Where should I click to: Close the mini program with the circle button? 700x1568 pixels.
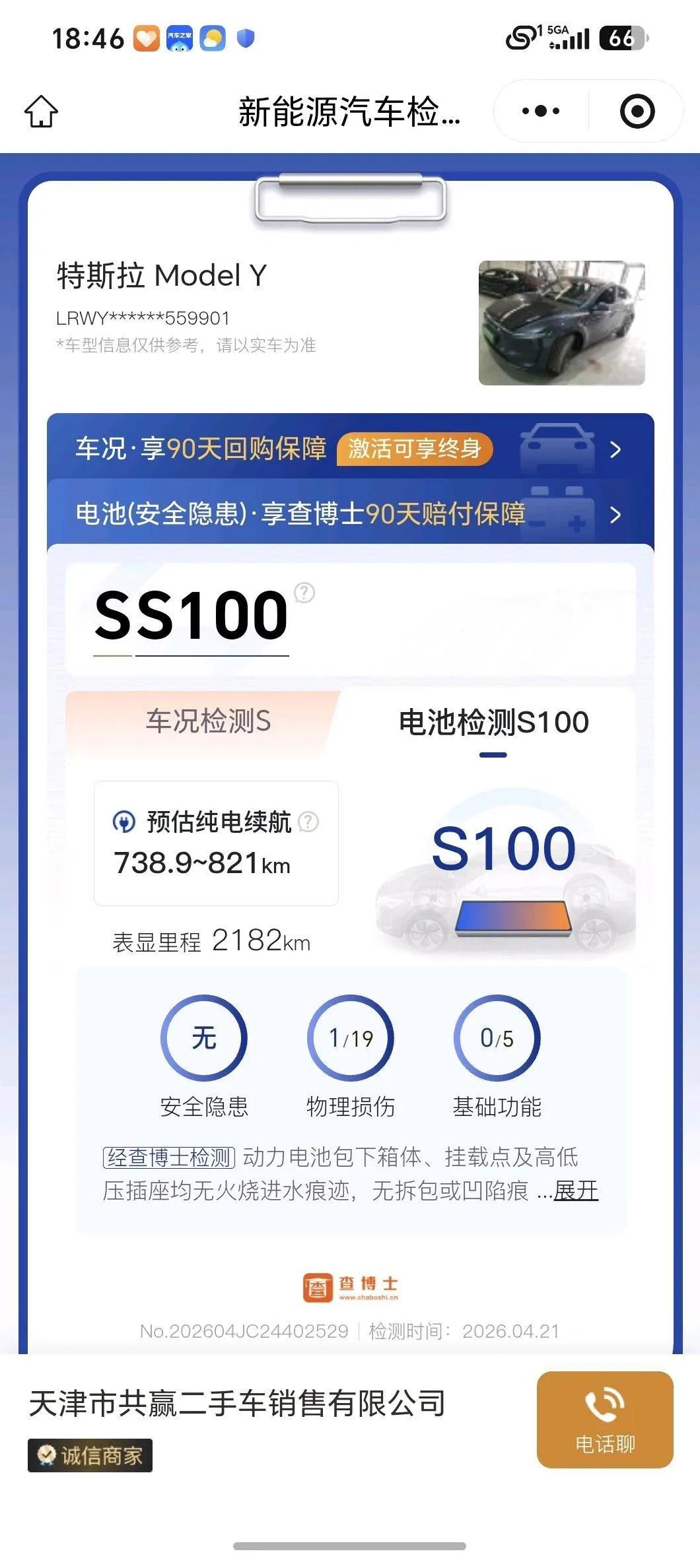coord(637,111)
